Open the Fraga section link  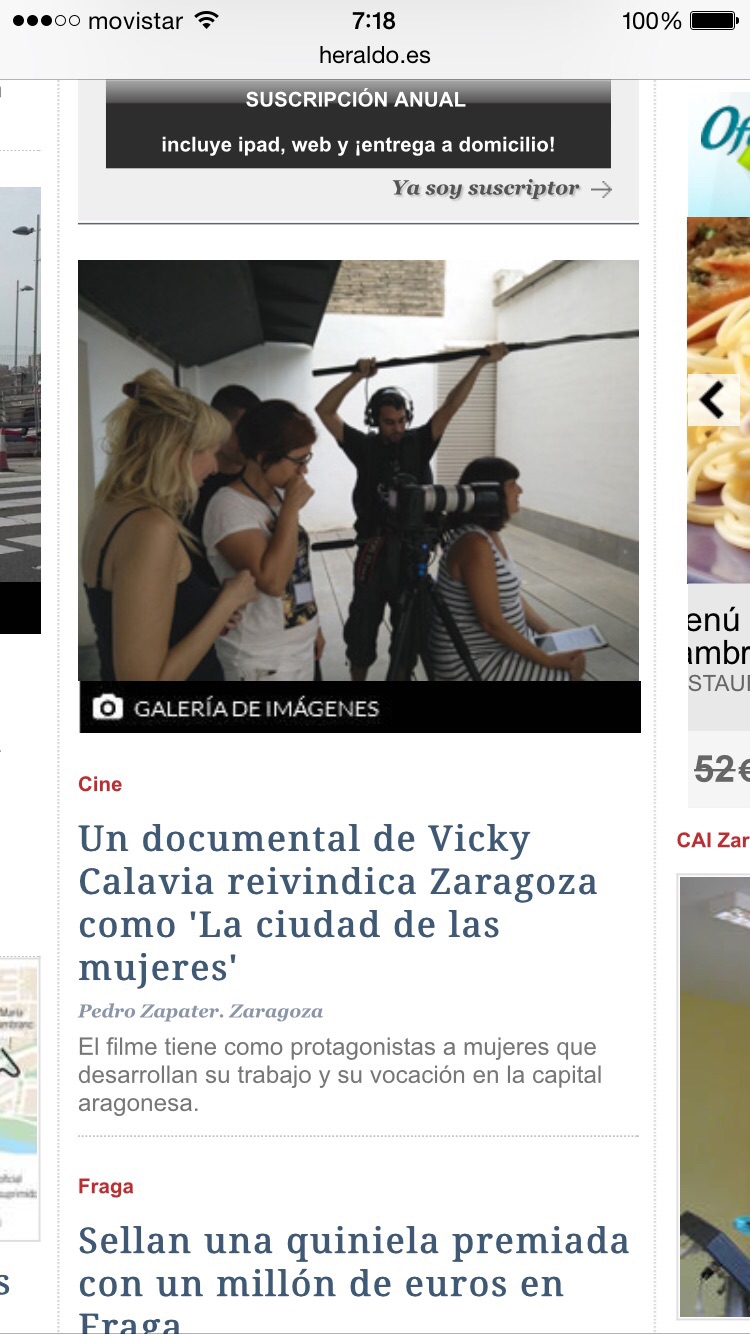click(105, 1187)
